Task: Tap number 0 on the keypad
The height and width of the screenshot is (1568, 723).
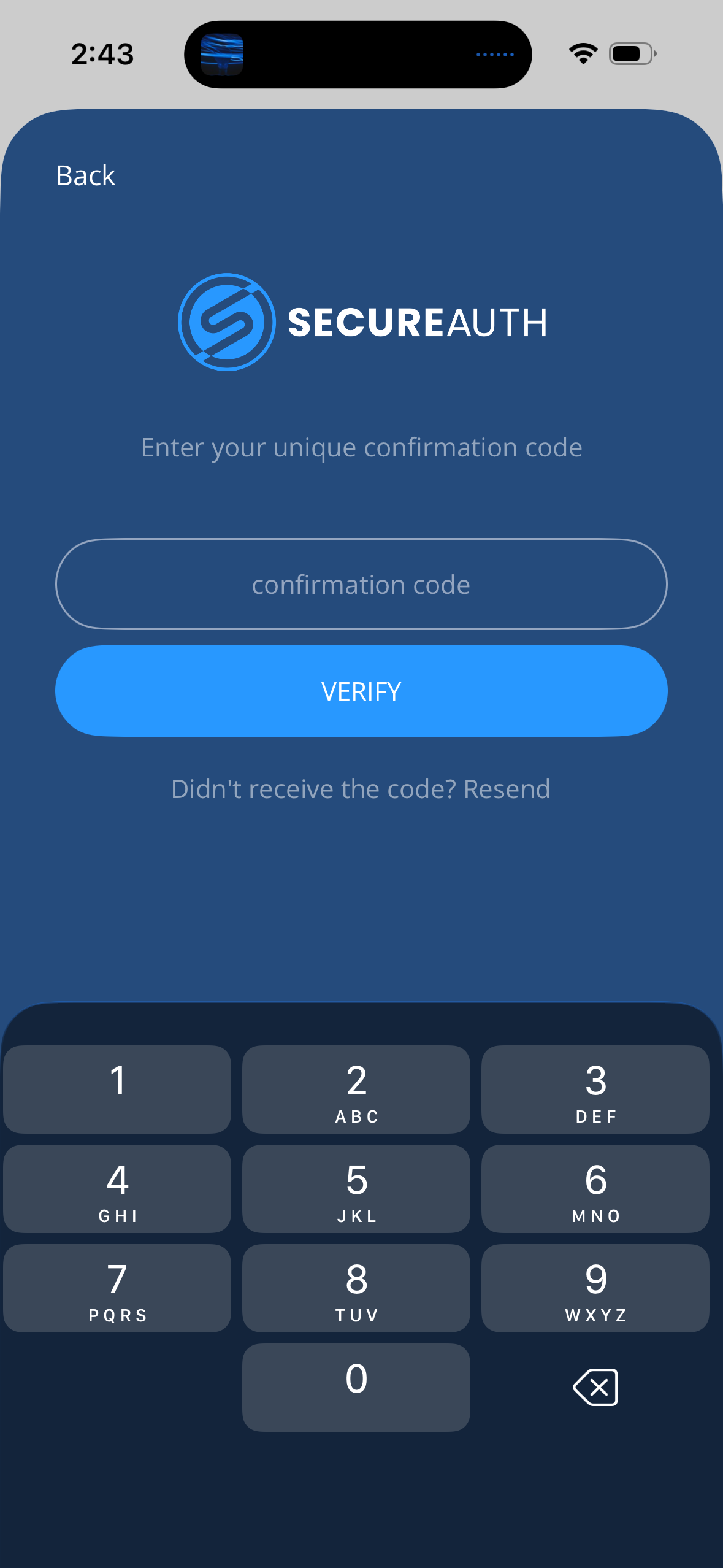Action: [x=356, y=1386]
